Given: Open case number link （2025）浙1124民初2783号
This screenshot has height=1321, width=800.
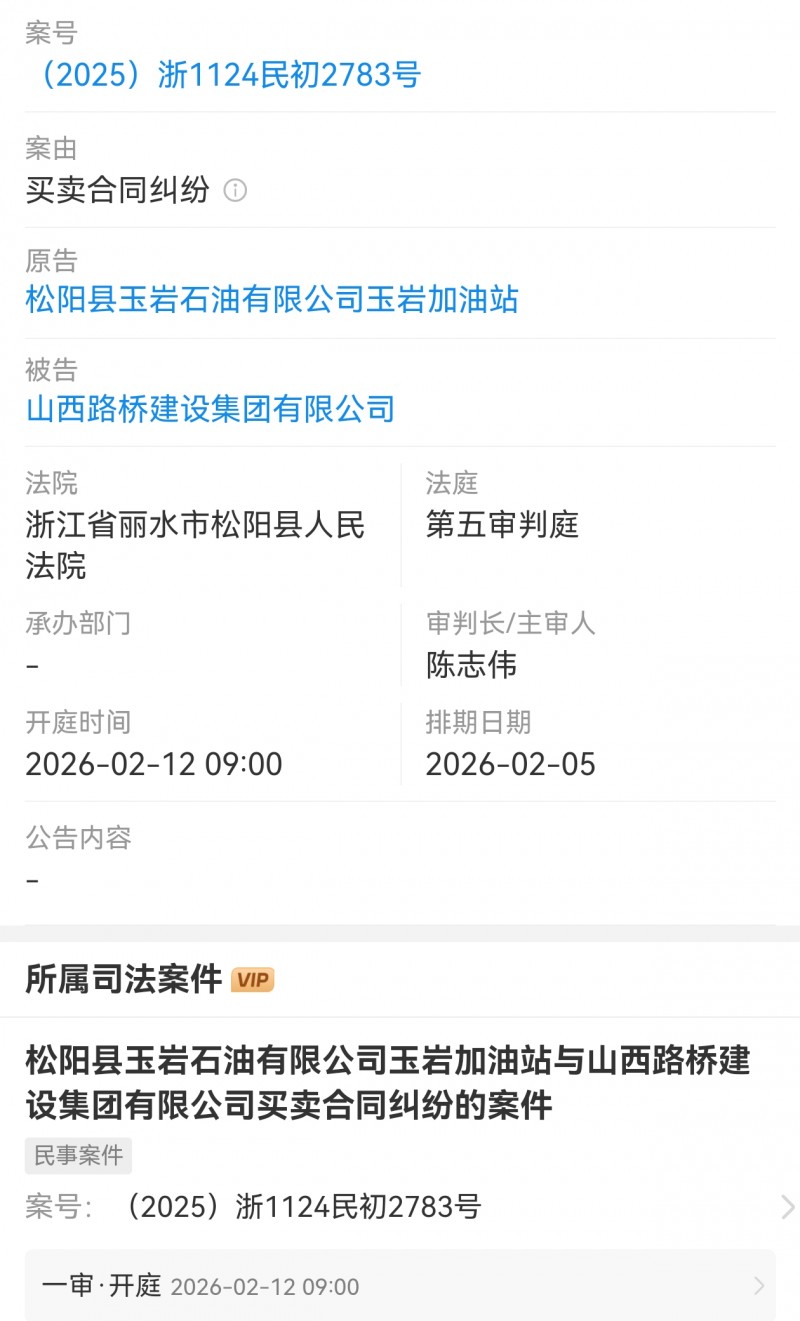Looking at the screenshot, I should coord(222,74).
